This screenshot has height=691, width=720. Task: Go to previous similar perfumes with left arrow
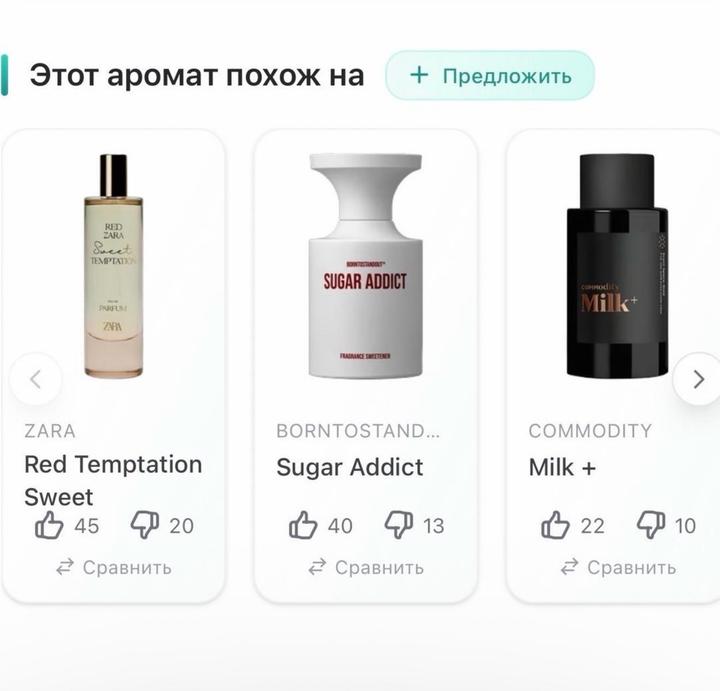35,379
